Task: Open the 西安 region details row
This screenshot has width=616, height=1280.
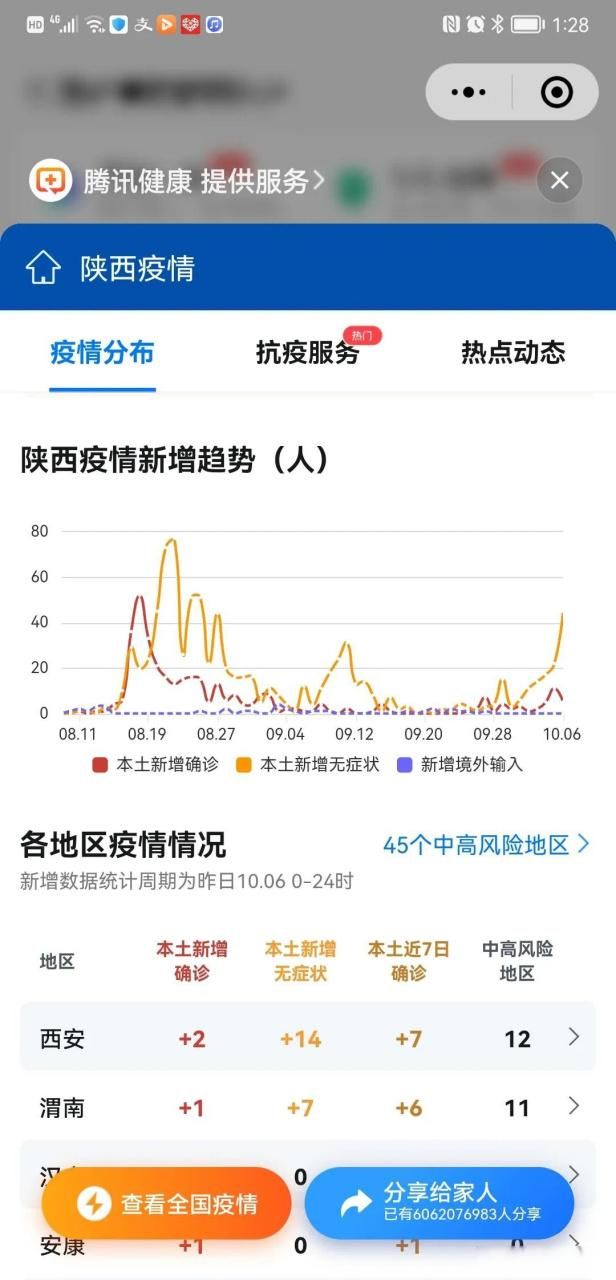Action: (x=307, y=1038)
